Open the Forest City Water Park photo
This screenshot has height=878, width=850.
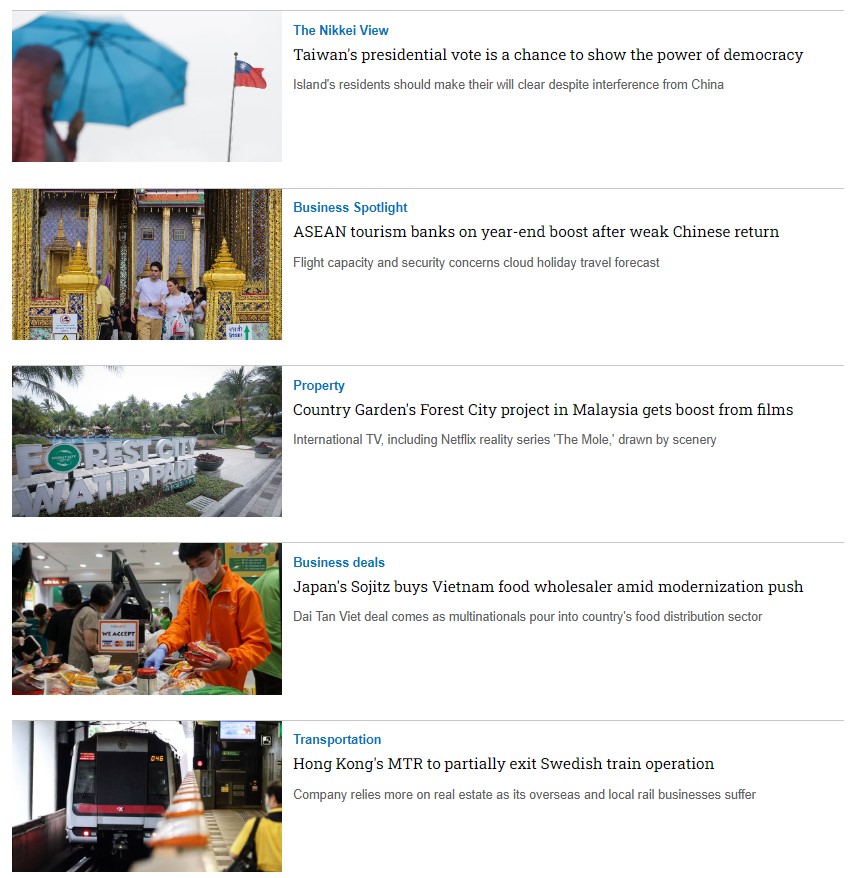point(147,441)
